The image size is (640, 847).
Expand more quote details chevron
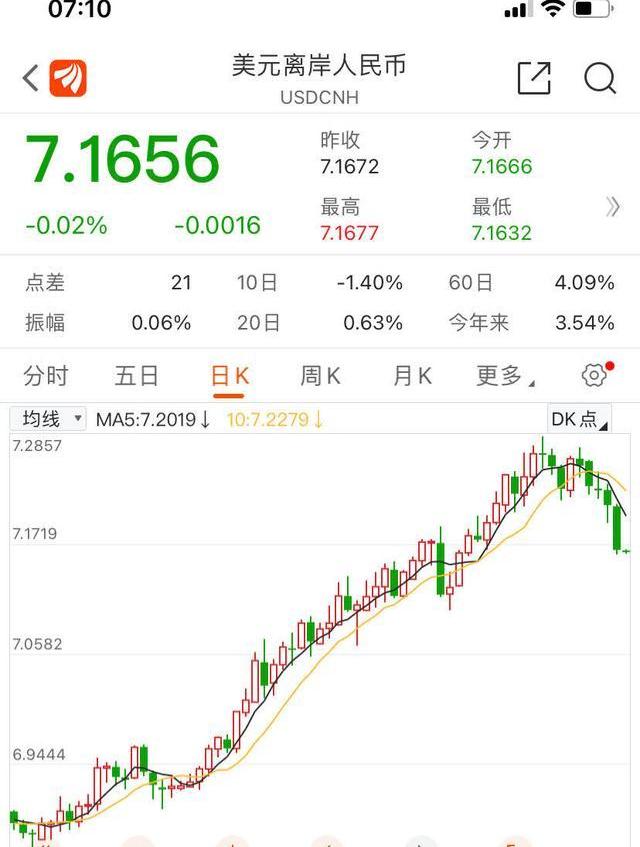(x=613, y=208)
